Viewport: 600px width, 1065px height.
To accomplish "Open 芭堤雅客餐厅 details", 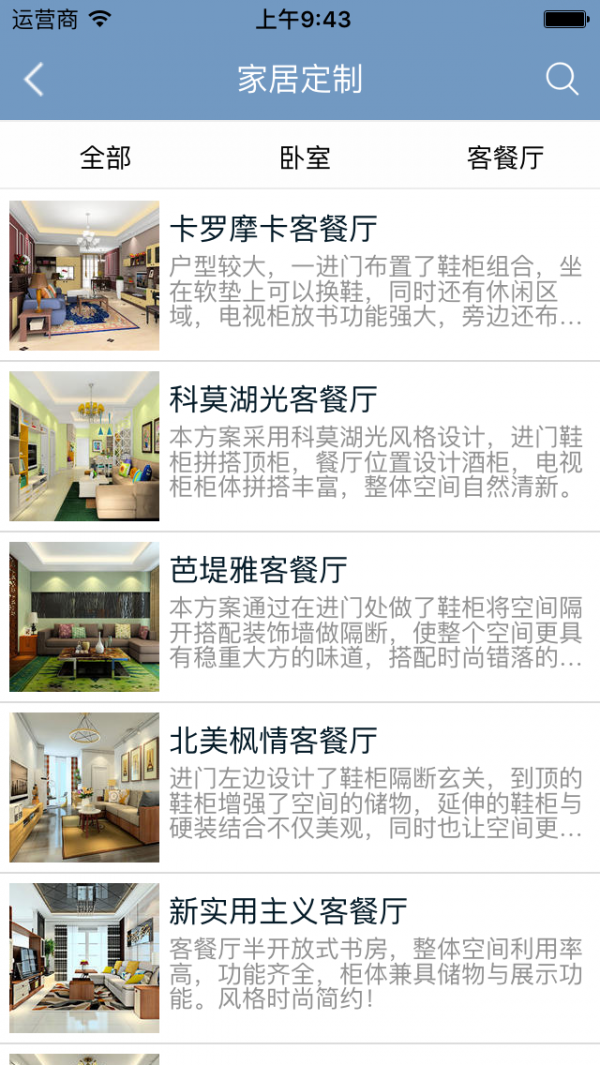I will click(300, 617).
